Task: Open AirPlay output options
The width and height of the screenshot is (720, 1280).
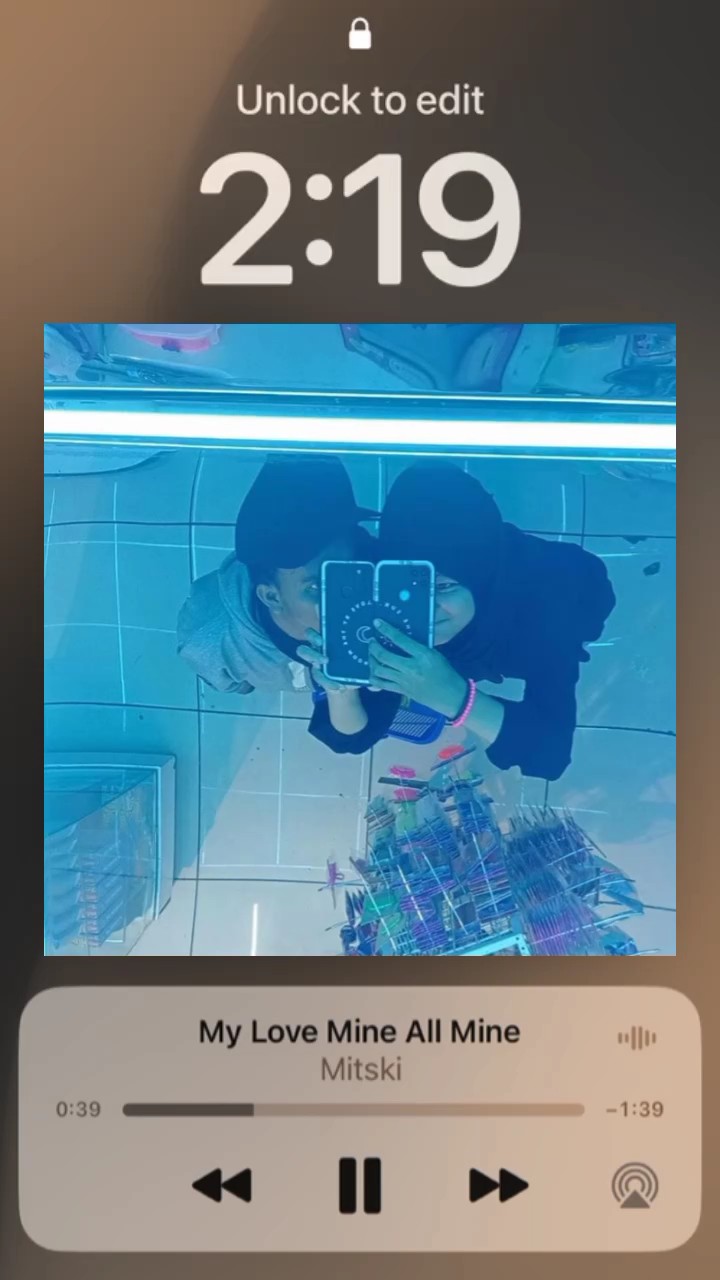Action: 635,1186
